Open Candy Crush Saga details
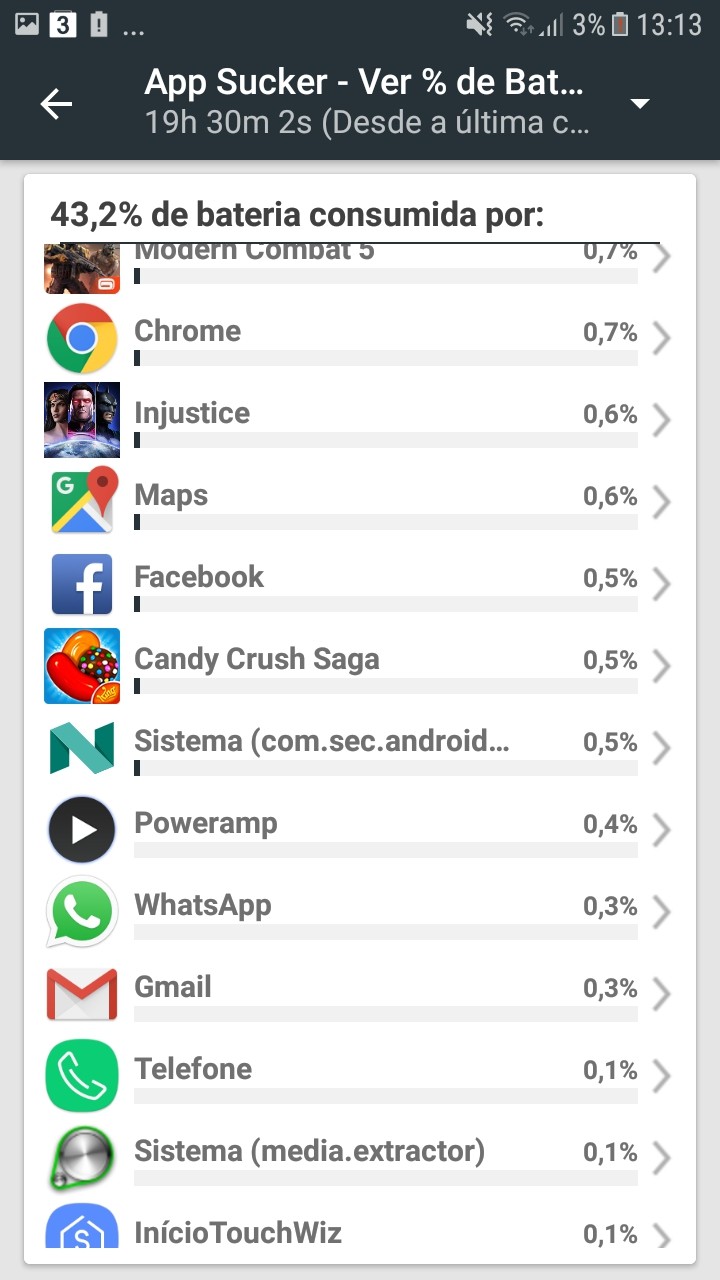Viewport: 720px width, 1280px height. coord(360,667)
